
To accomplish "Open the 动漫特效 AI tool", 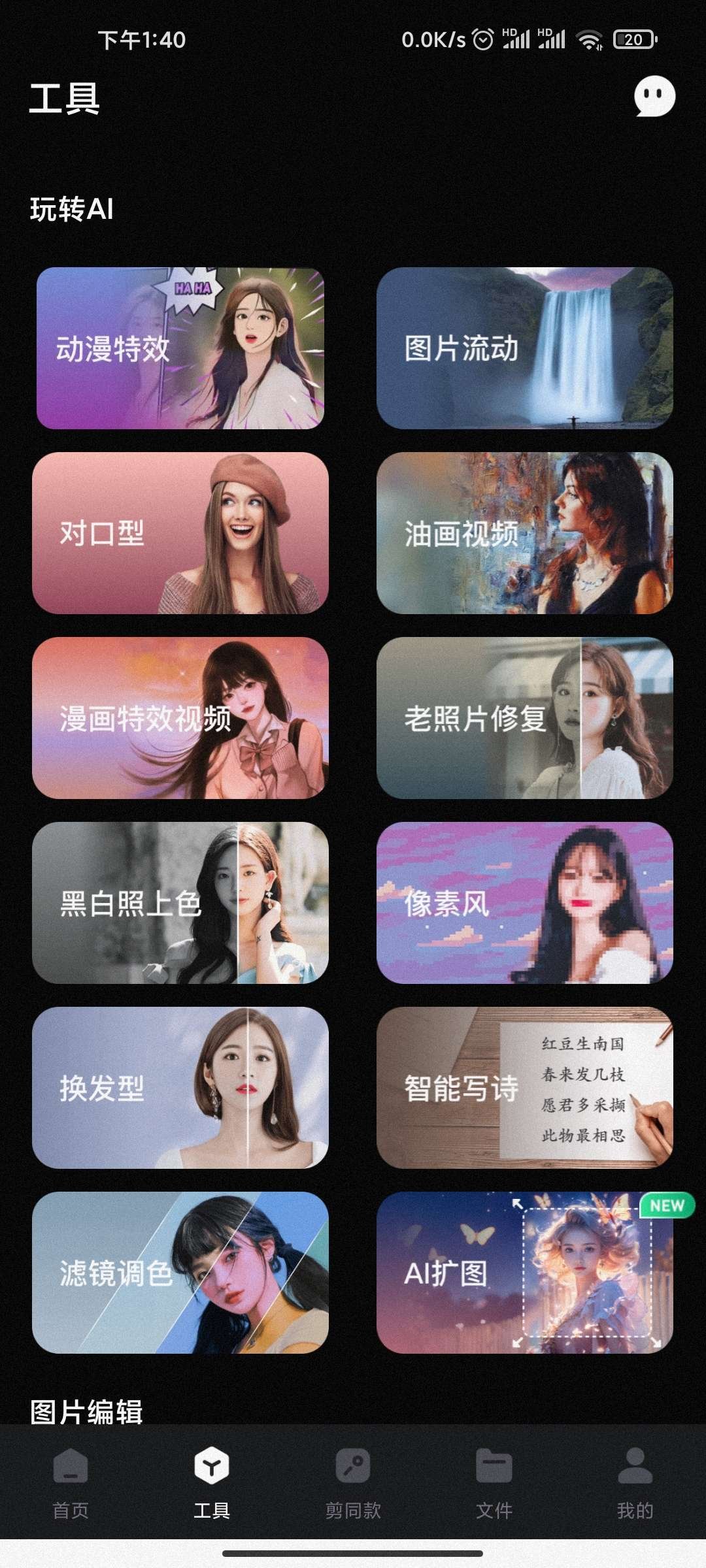I will 180,348.
